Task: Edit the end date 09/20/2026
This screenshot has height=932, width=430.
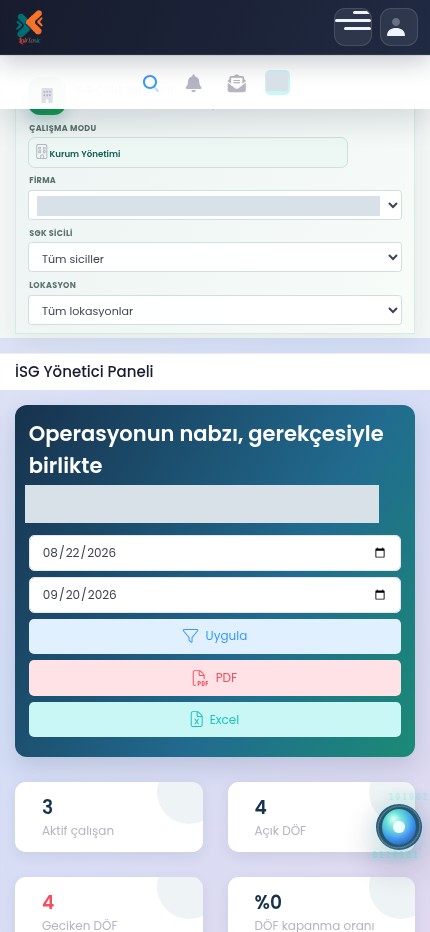Action: click(215, 595)
